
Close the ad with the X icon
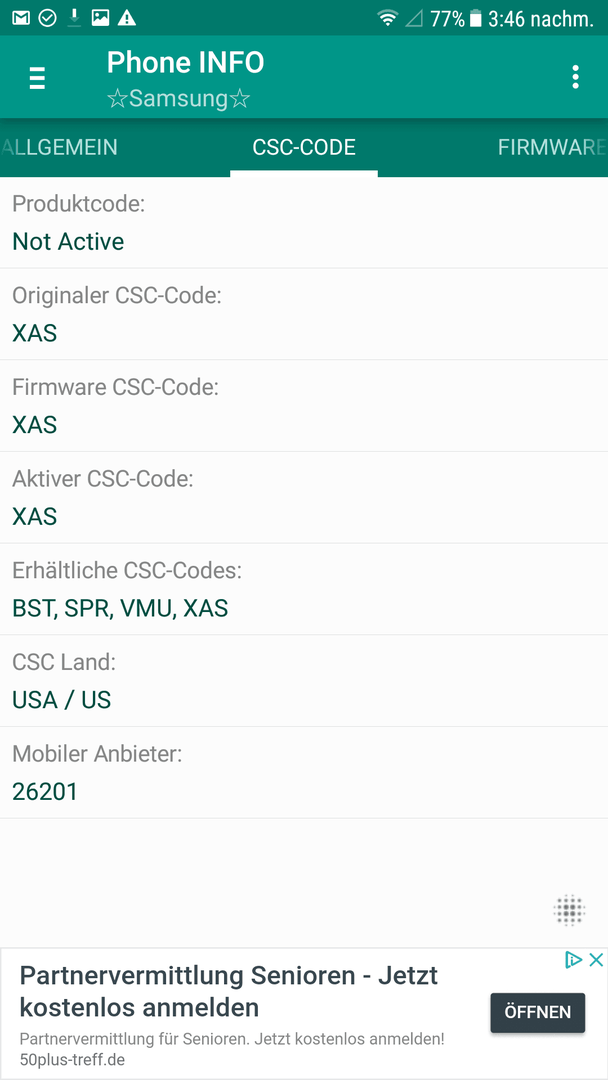click(x=596, y=959)
